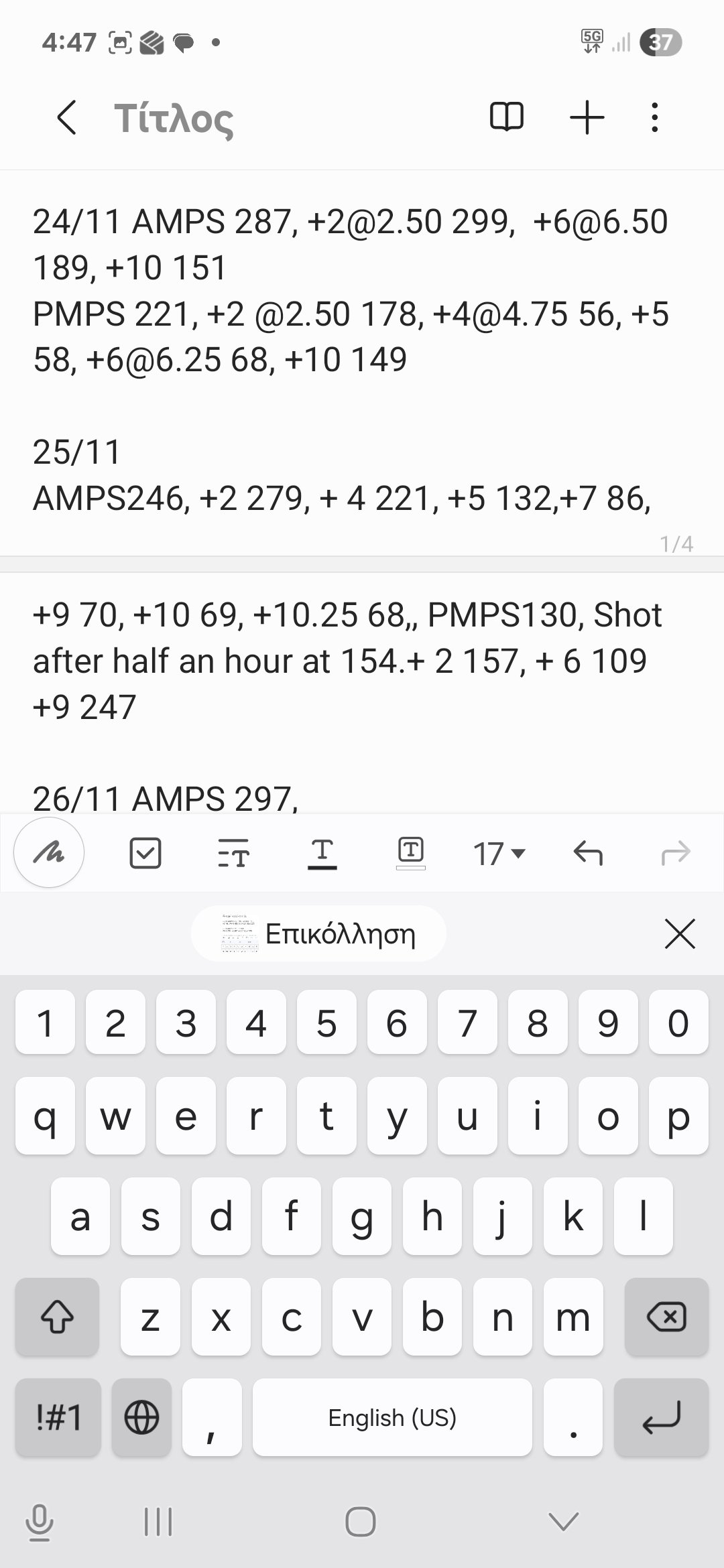Image resolution: width=724 pixels, height=1568 pixels.
Task: Open the three-dot overflow menu
Action: coord(655,117)
